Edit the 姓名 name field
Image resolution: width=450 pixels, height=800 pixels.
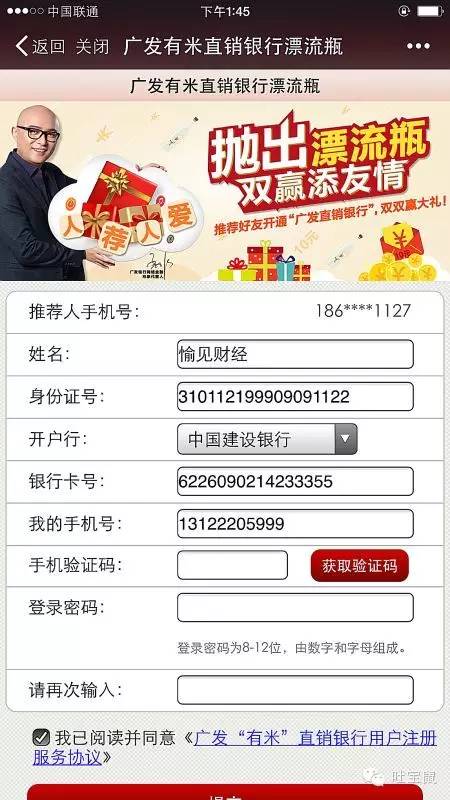[x=295, y=354]
